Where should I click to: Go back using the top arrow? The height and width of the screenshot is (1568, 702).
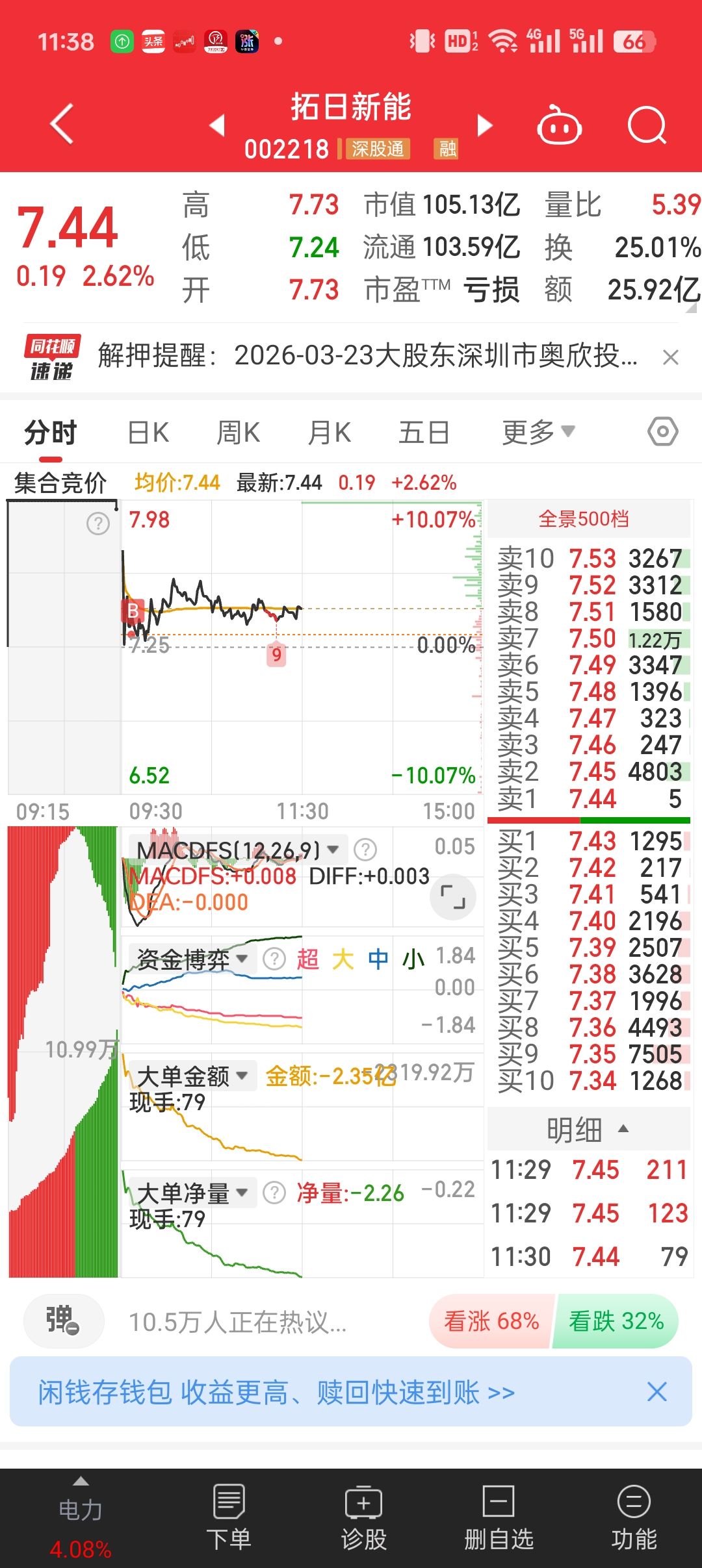coord(62,123)
